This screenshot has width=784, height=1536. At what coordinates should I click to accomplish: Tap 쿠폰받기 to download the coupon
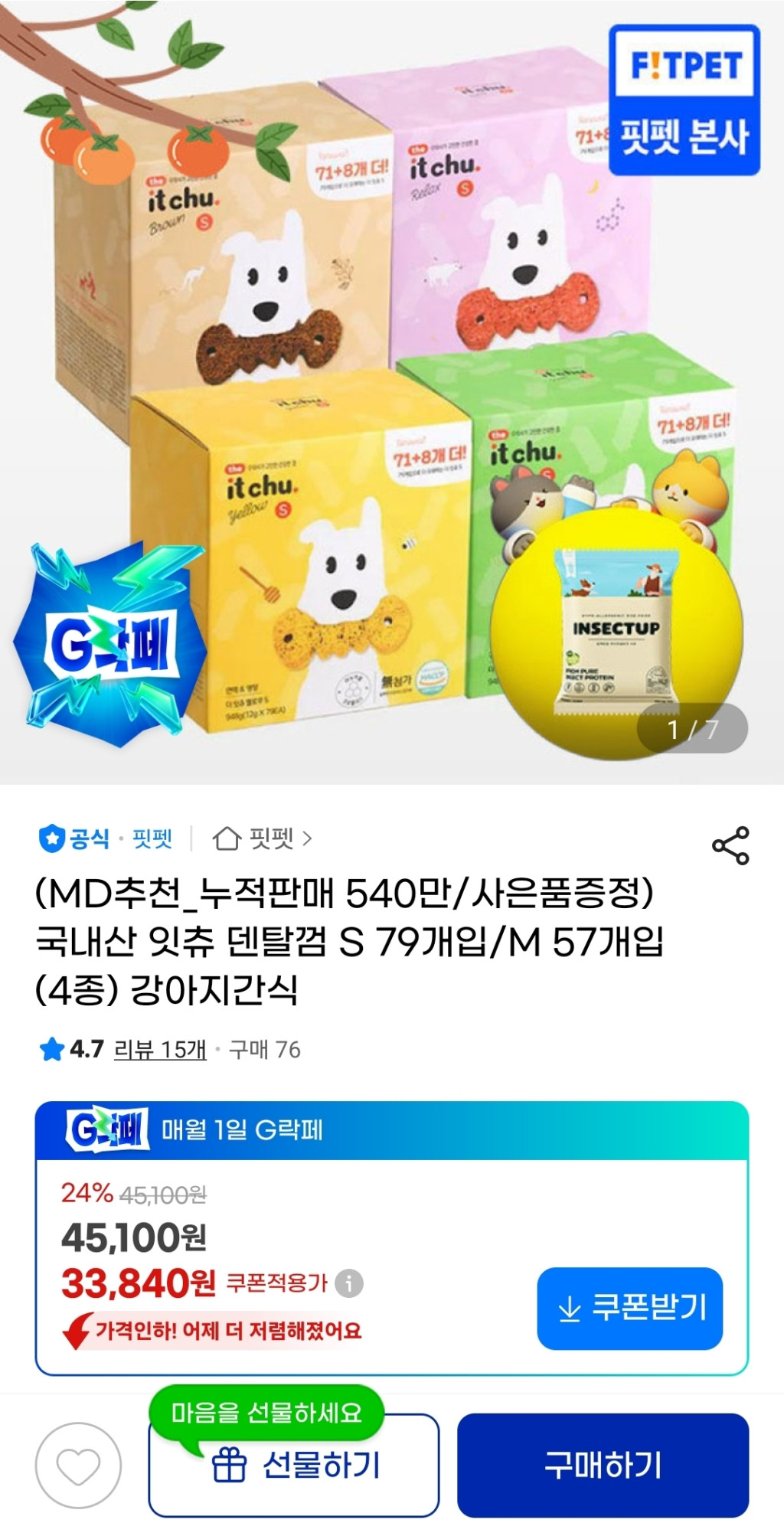(x=629, y=1308)
